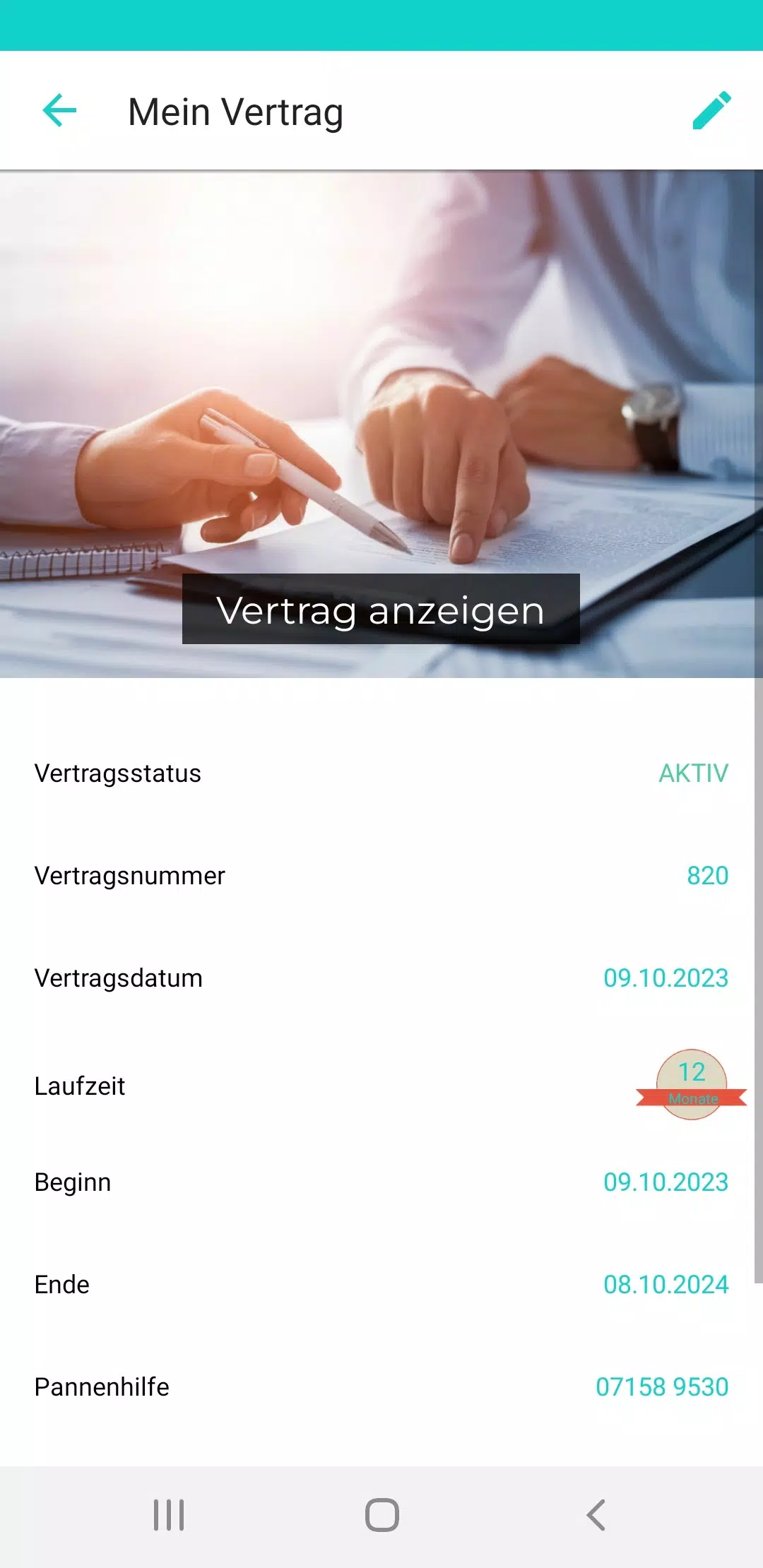Edit contract with the pencil icon
The image size is (763, 1568).
711,111
